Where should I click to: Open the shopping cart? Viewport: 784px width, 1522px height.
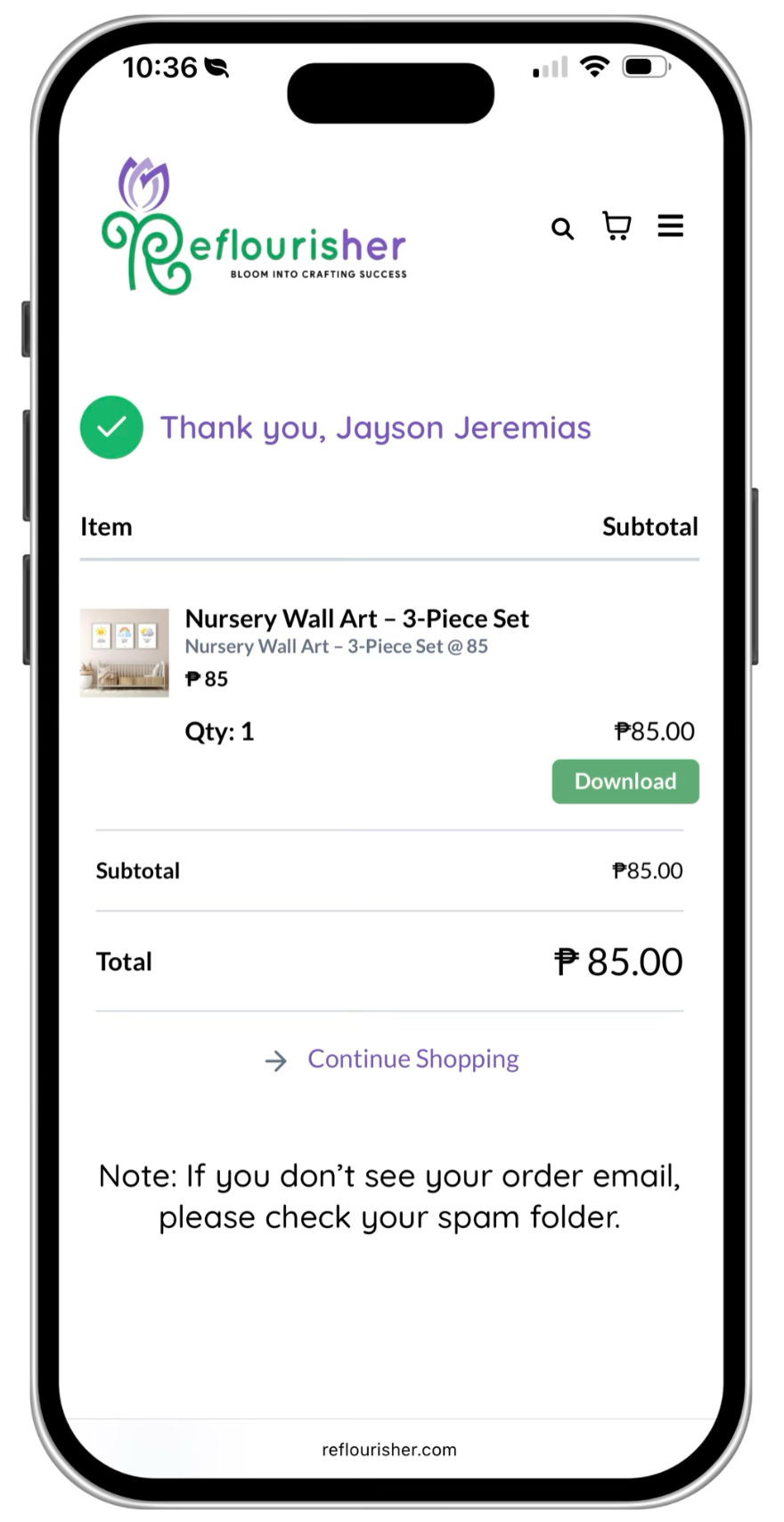tap(617, 226)
